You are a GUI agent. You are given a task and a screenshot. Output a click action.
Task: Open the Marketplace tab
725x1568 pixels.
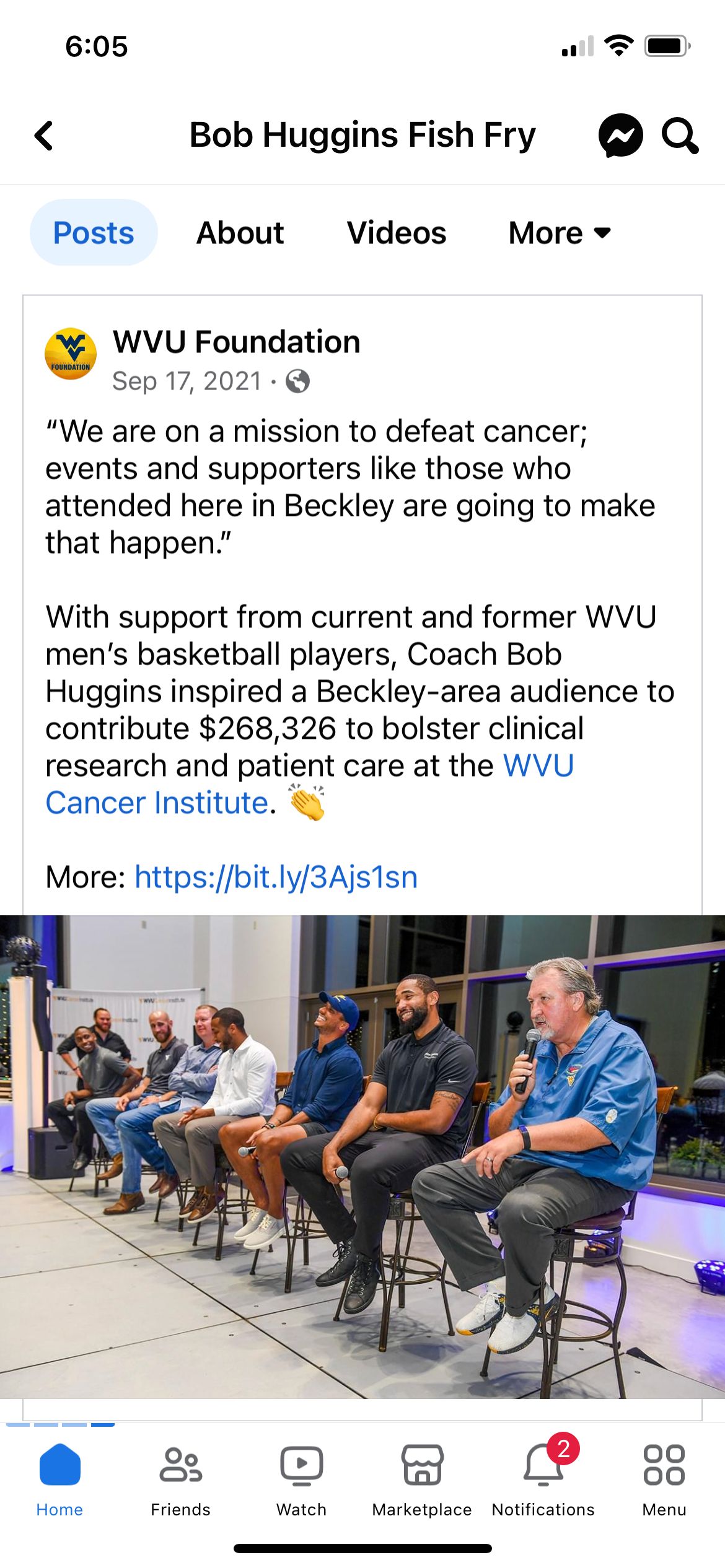(x=422, y=1480)
